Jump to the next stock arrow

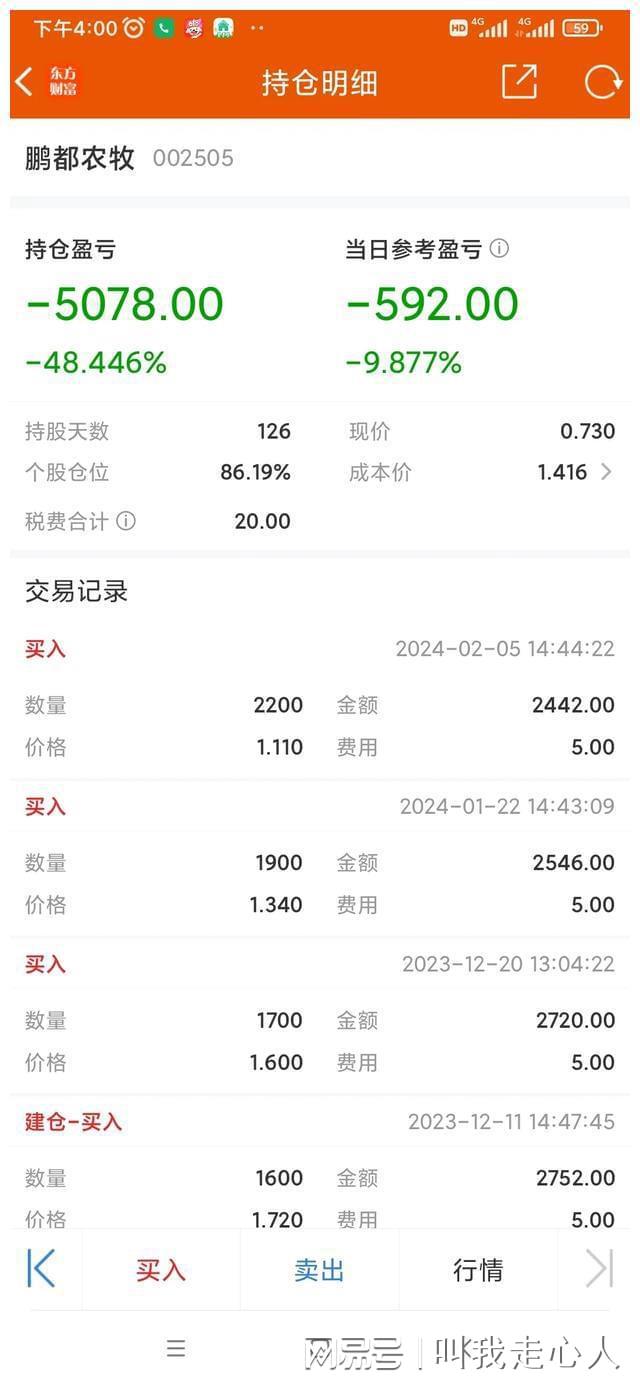click(599, 1269)
